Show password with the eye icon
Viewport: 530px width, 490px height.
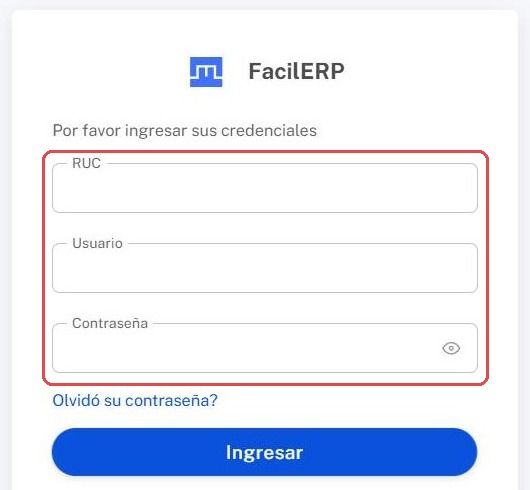[451, 348]
